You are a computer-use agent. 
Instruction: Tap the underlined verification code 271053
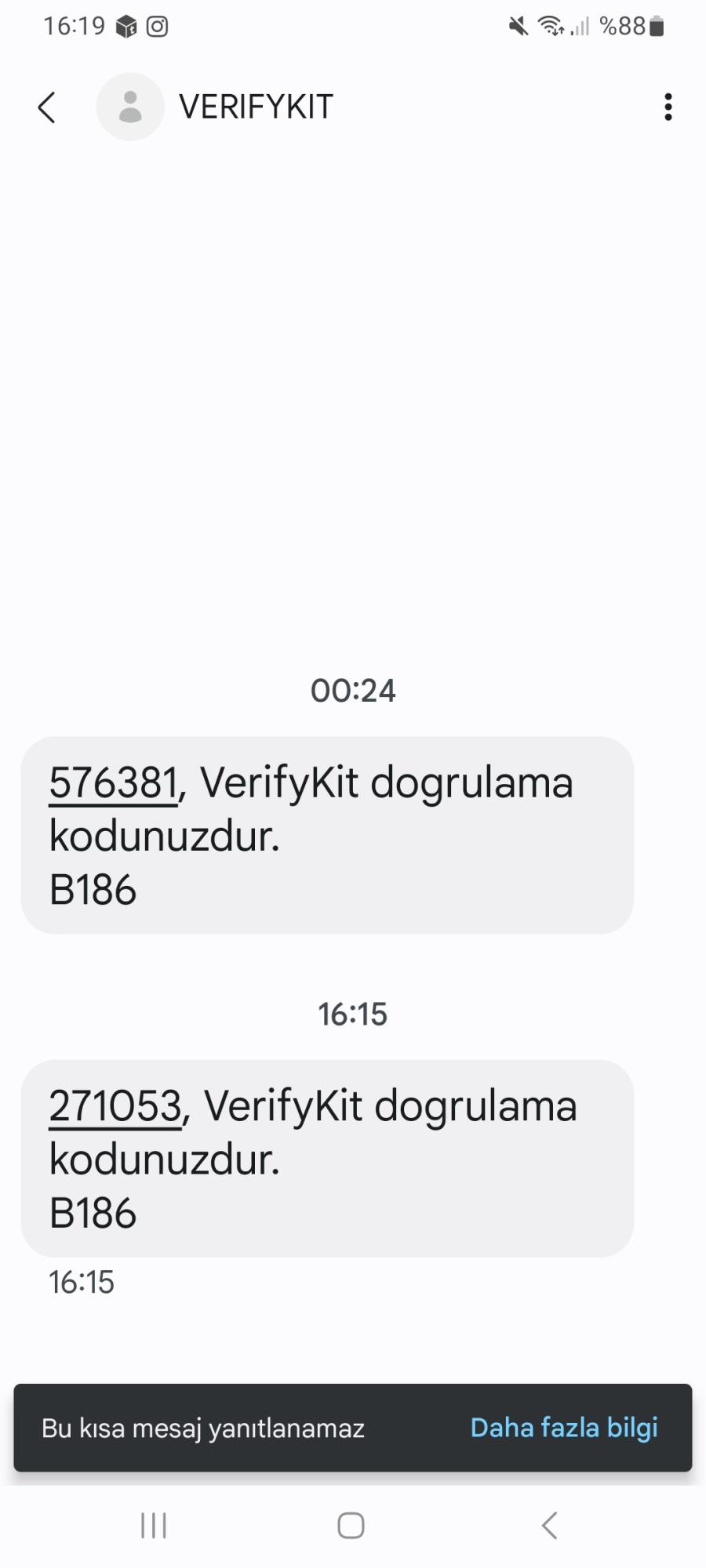(113, 1105)
